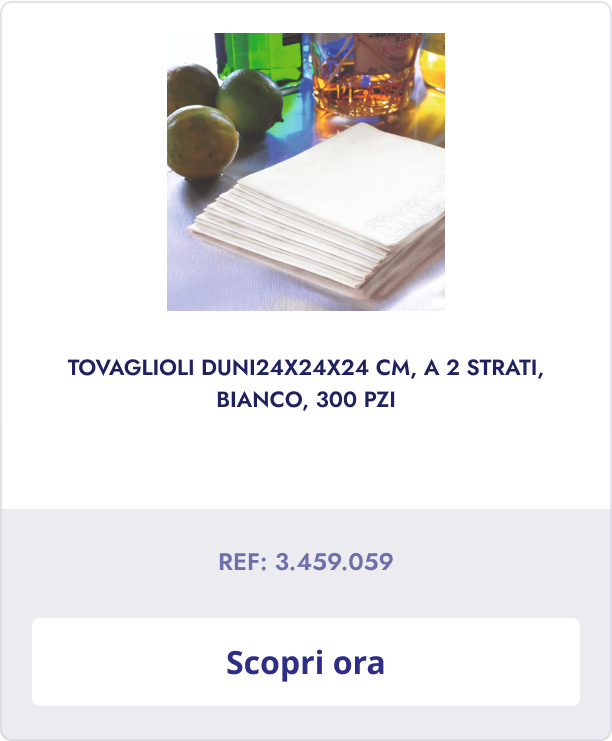
Task: Tap the Scopri ora button
Action: 306,662
